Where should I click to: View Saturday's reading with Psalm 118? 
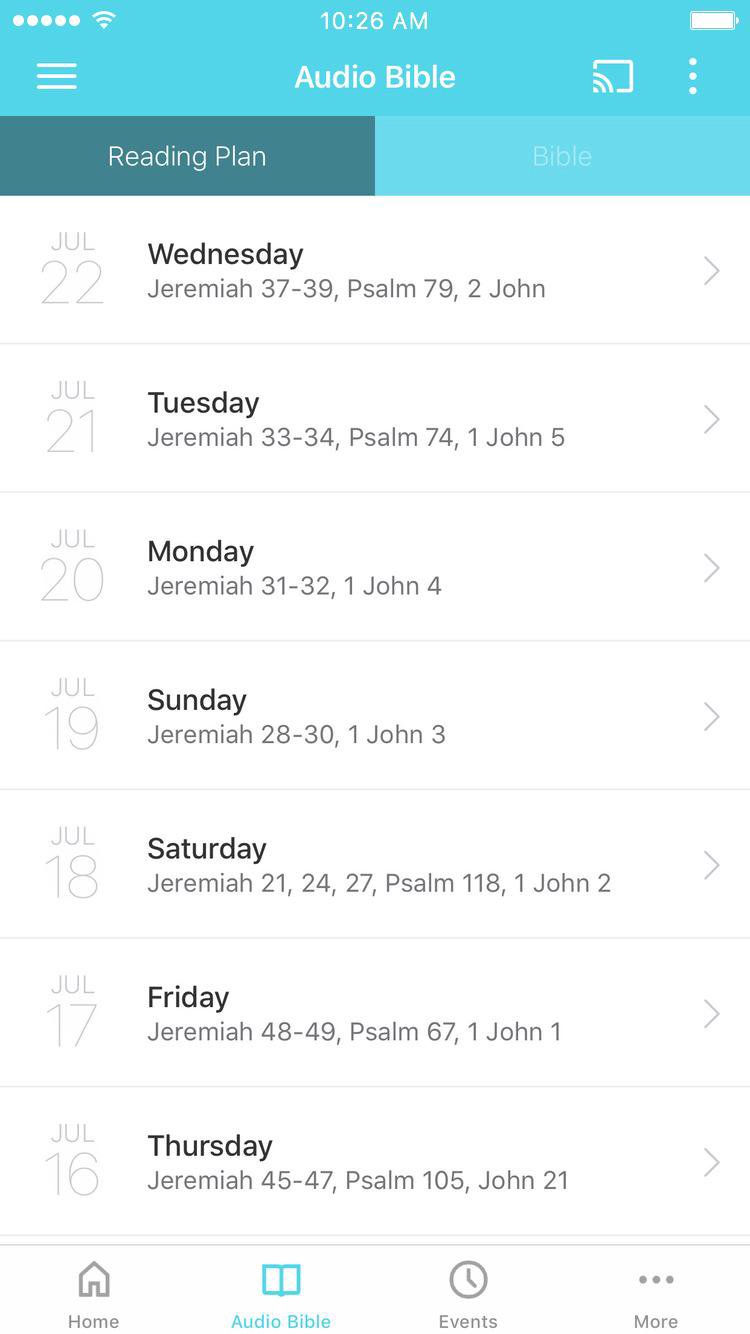click(375, 864)
